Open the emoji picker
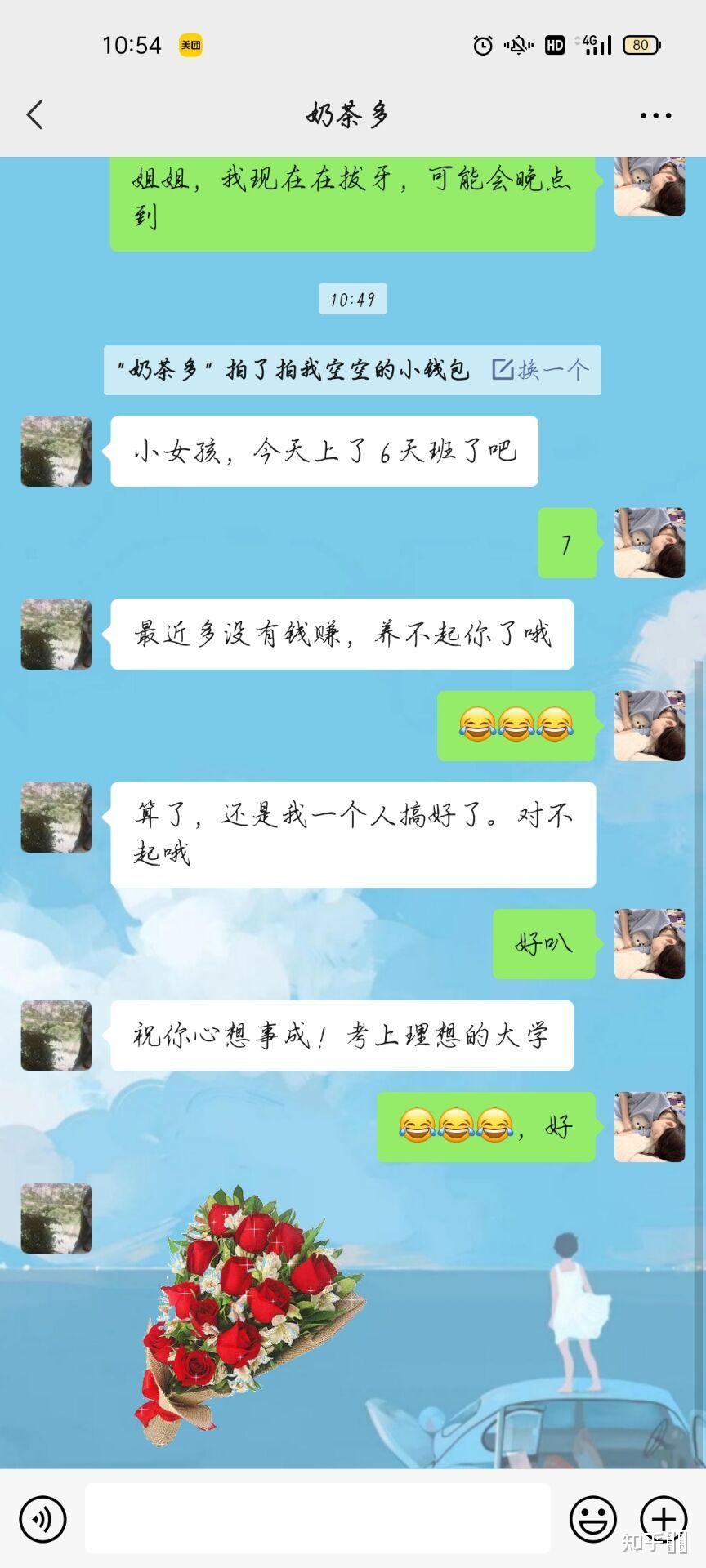Screen dimensions: 706x1568 (592, 1520)
